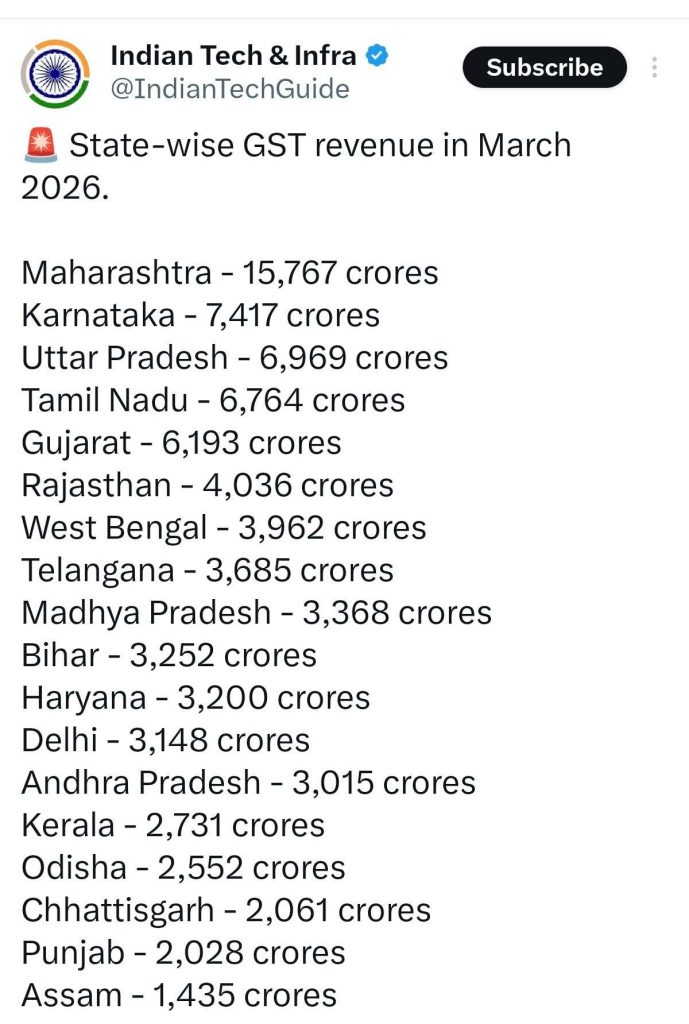Image resolution: width=689 pixels, height=1024 pixels.
Task: Open Indian Tech & Infra profile picture
Action: (56, 73)
